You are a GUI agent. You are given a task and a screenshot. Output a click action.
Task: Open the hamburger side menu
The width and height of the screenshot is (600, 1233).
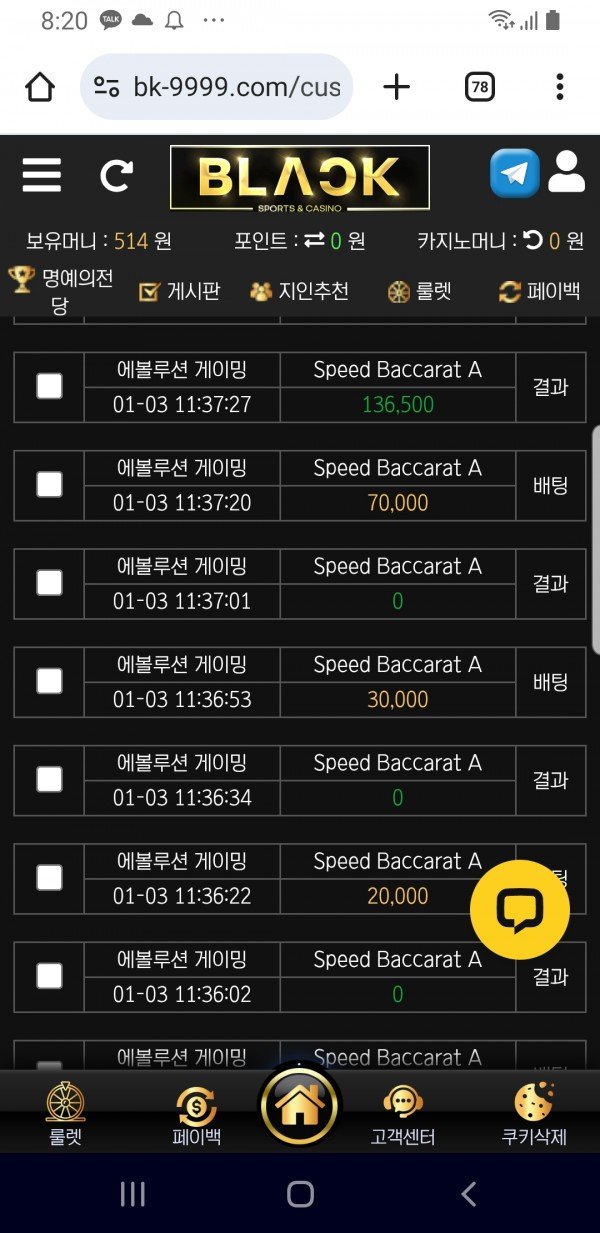coord(42,176)
